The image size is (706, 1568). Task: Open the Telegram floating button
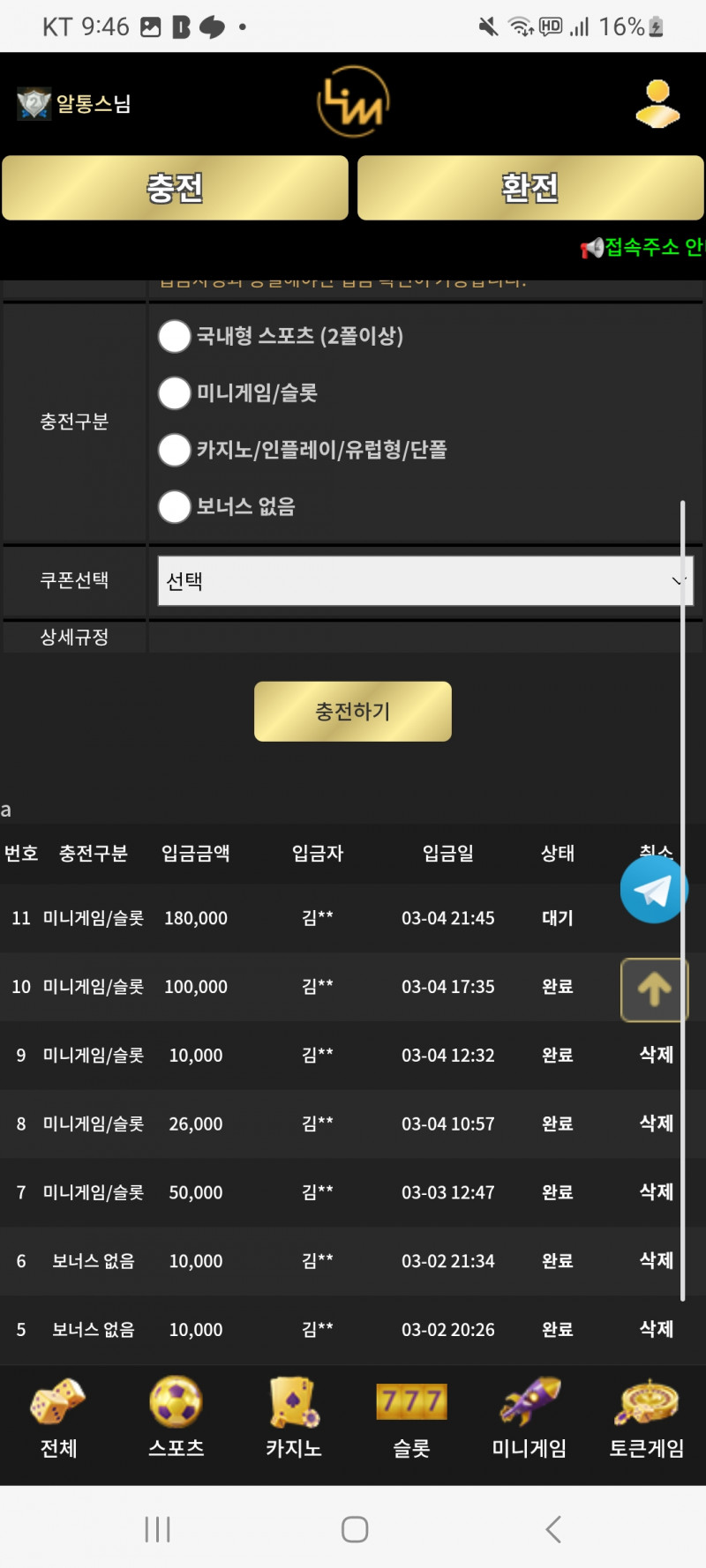653,891
